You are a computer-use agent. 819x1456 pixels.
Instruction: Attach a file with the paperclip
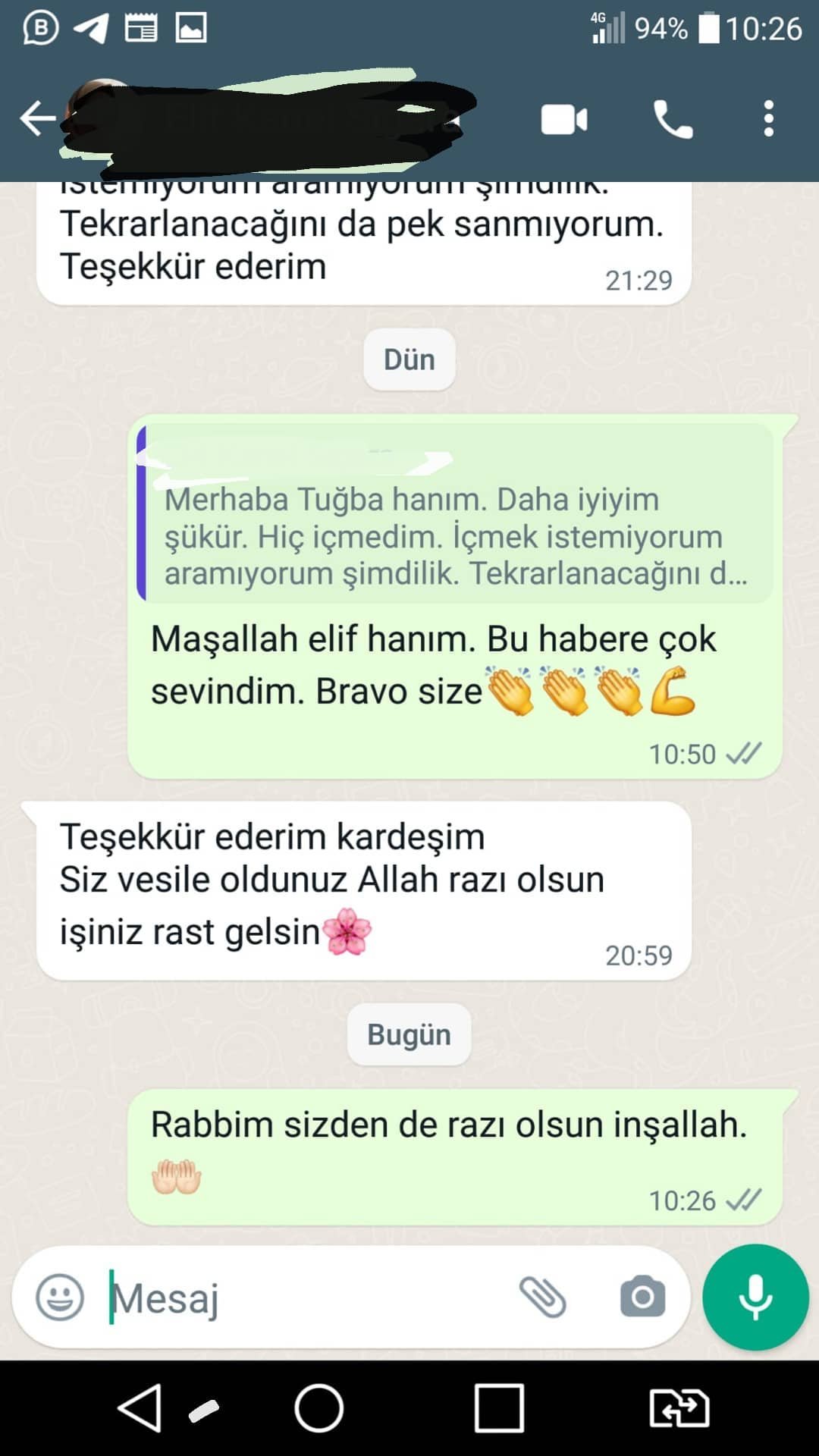[x=542, y=1297]
